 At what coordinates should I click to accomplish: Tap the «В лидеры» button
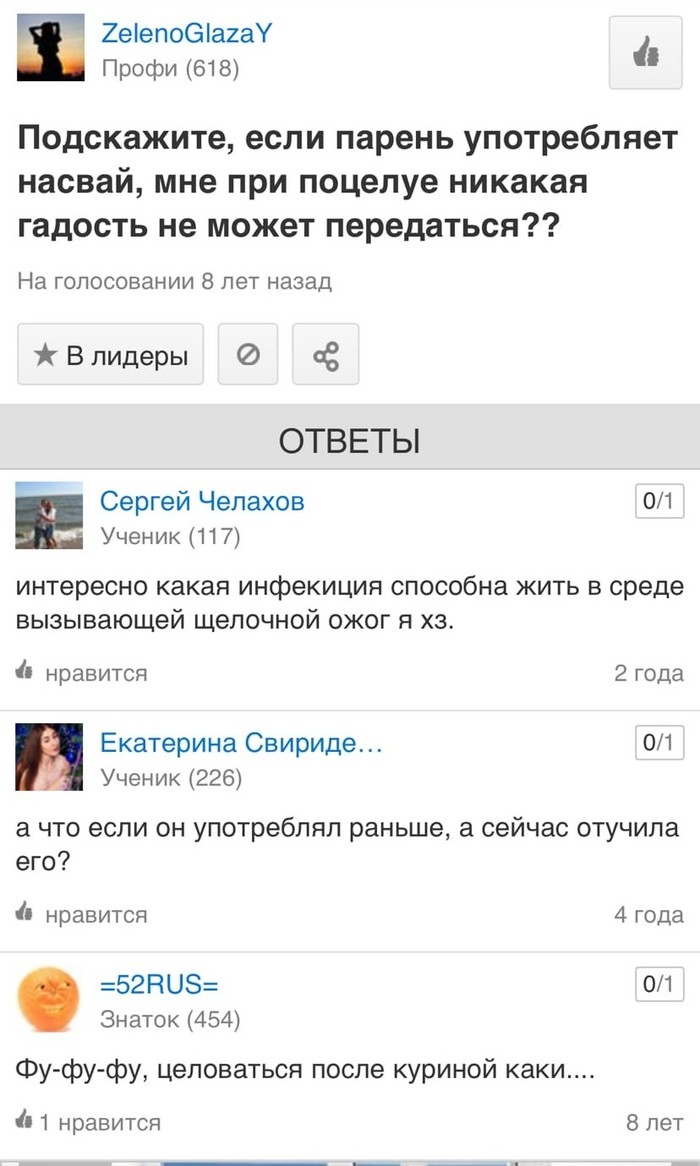(x=110, y=354)
